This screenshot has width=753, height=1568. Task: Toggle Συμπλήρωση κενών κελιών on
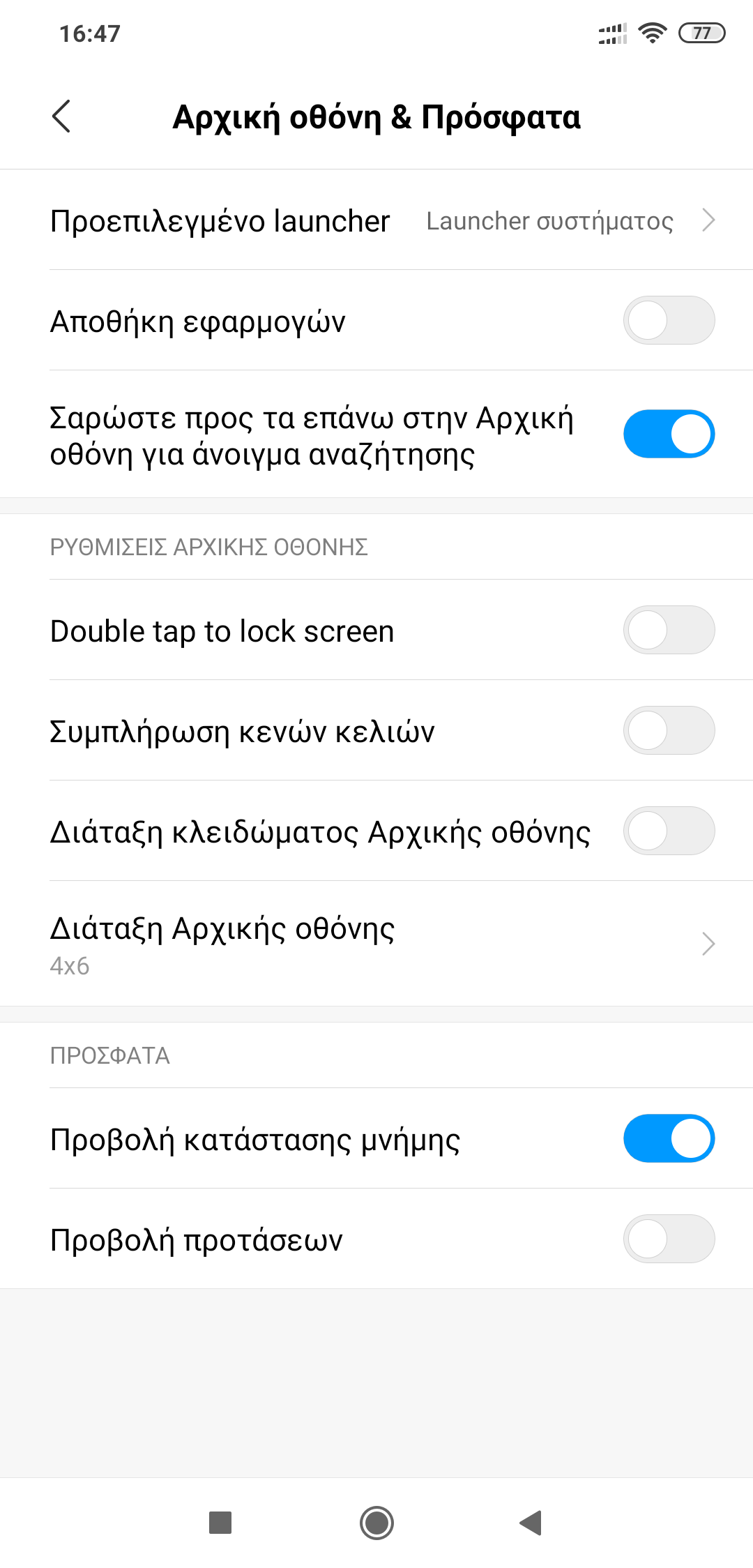click(x=668, y=731)
